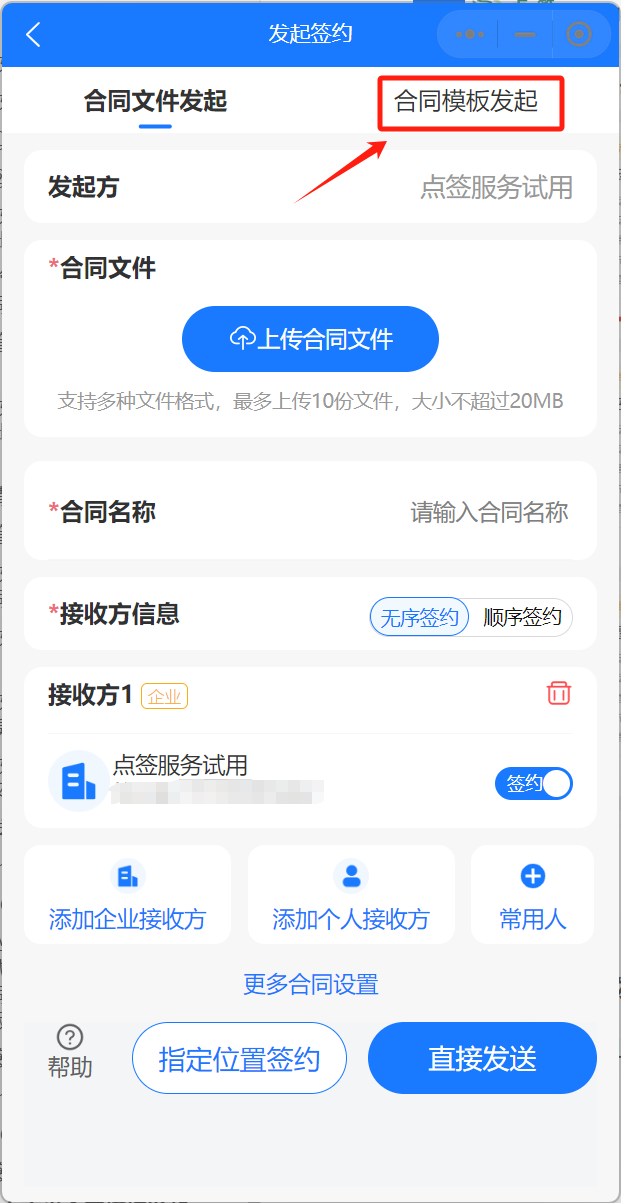Choose 指定位置签约
The image size is (621, 1203).
239,1058
